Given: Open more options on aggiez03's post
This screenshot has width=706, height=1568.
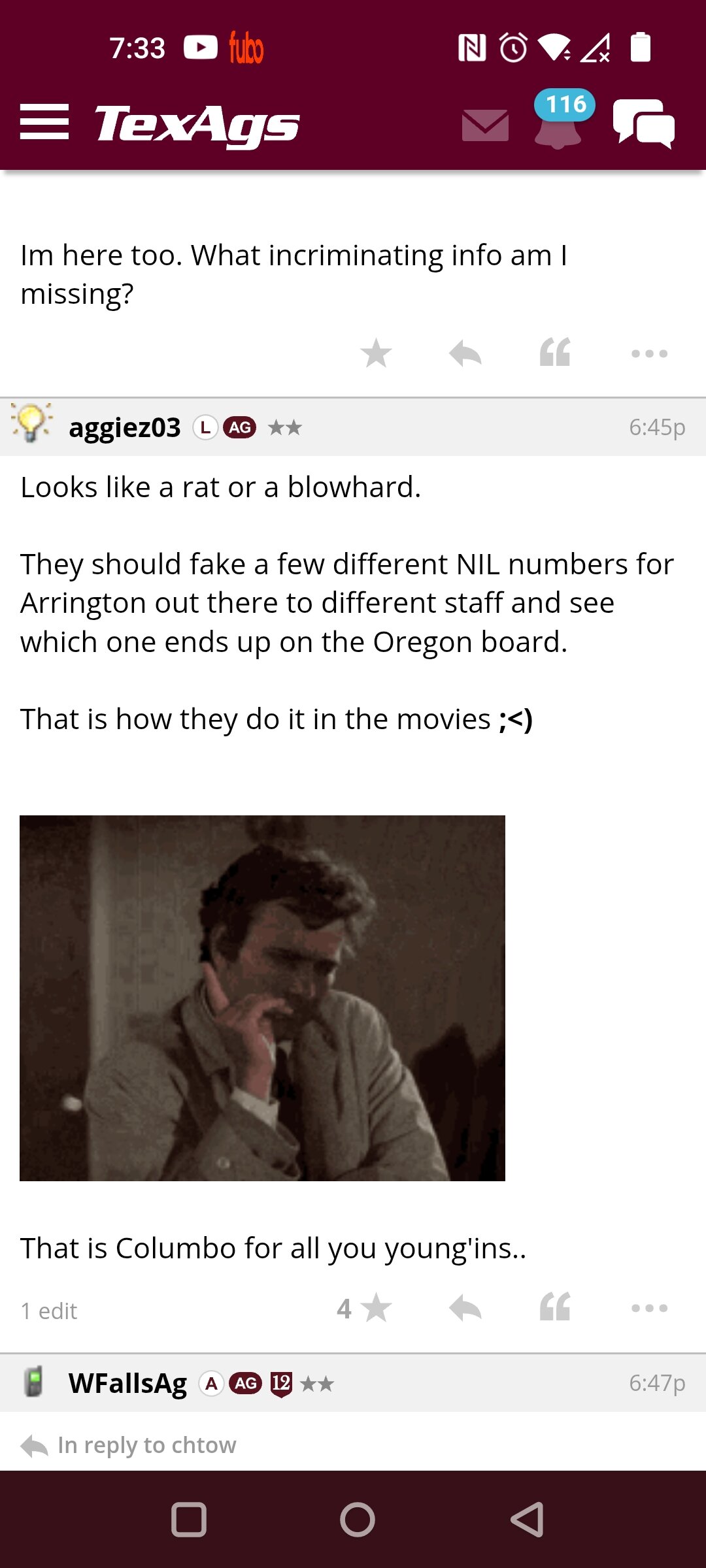Looking at the screenshot, I should 649,1308.
